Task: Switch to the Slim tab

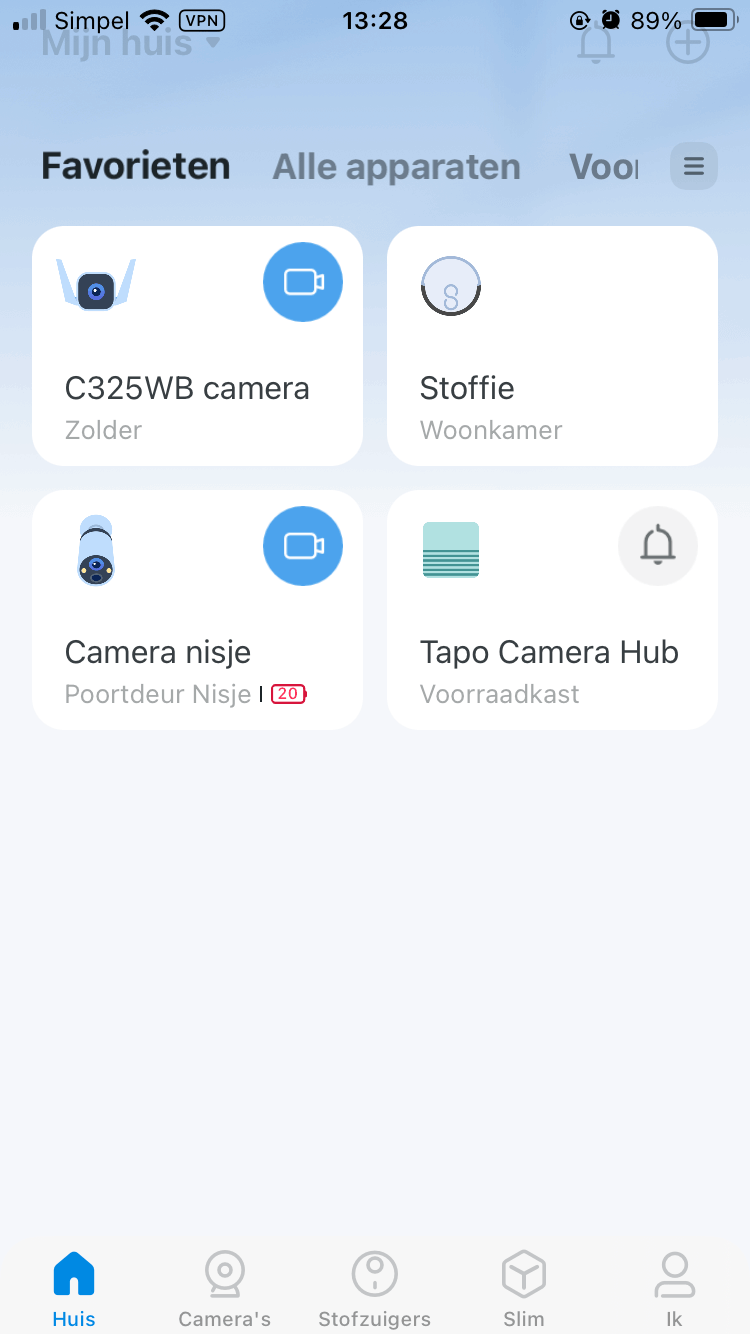Action: point(524,1289)
